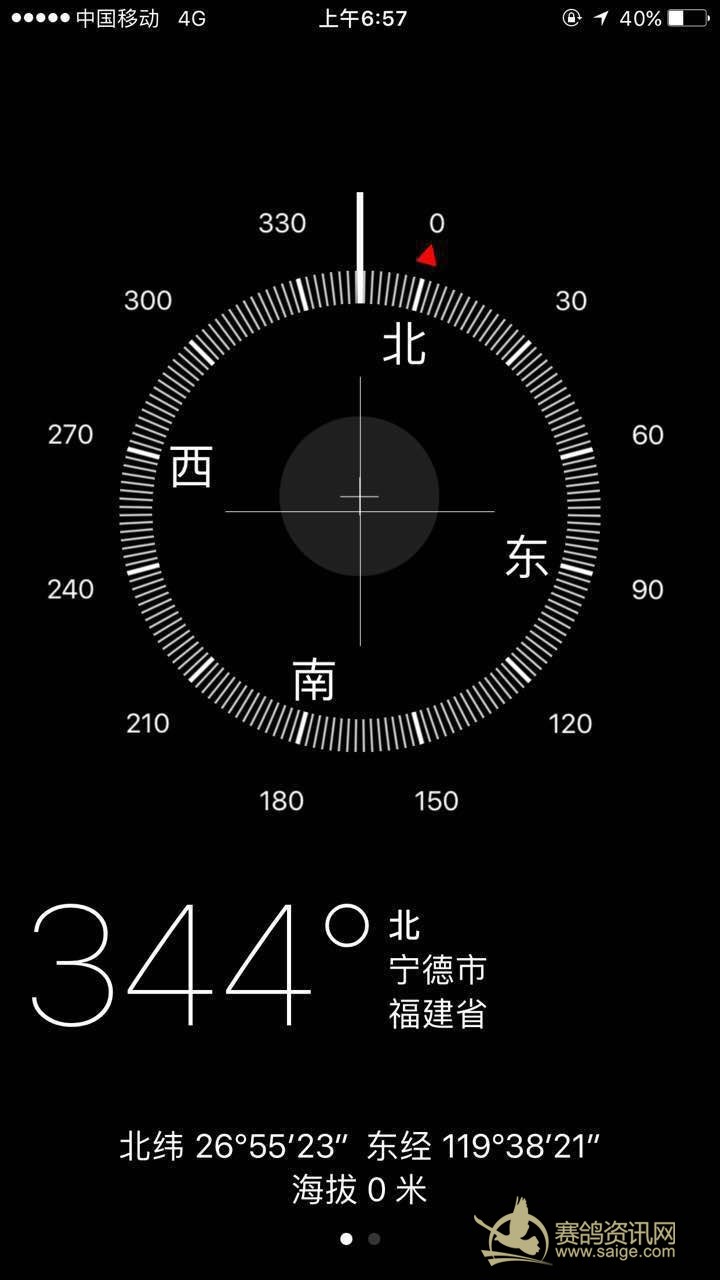Image resolution: width=720 pixels, height=1280 pixels.
Task: Switch to the second page dot
Action: (x=374, y=1239)
